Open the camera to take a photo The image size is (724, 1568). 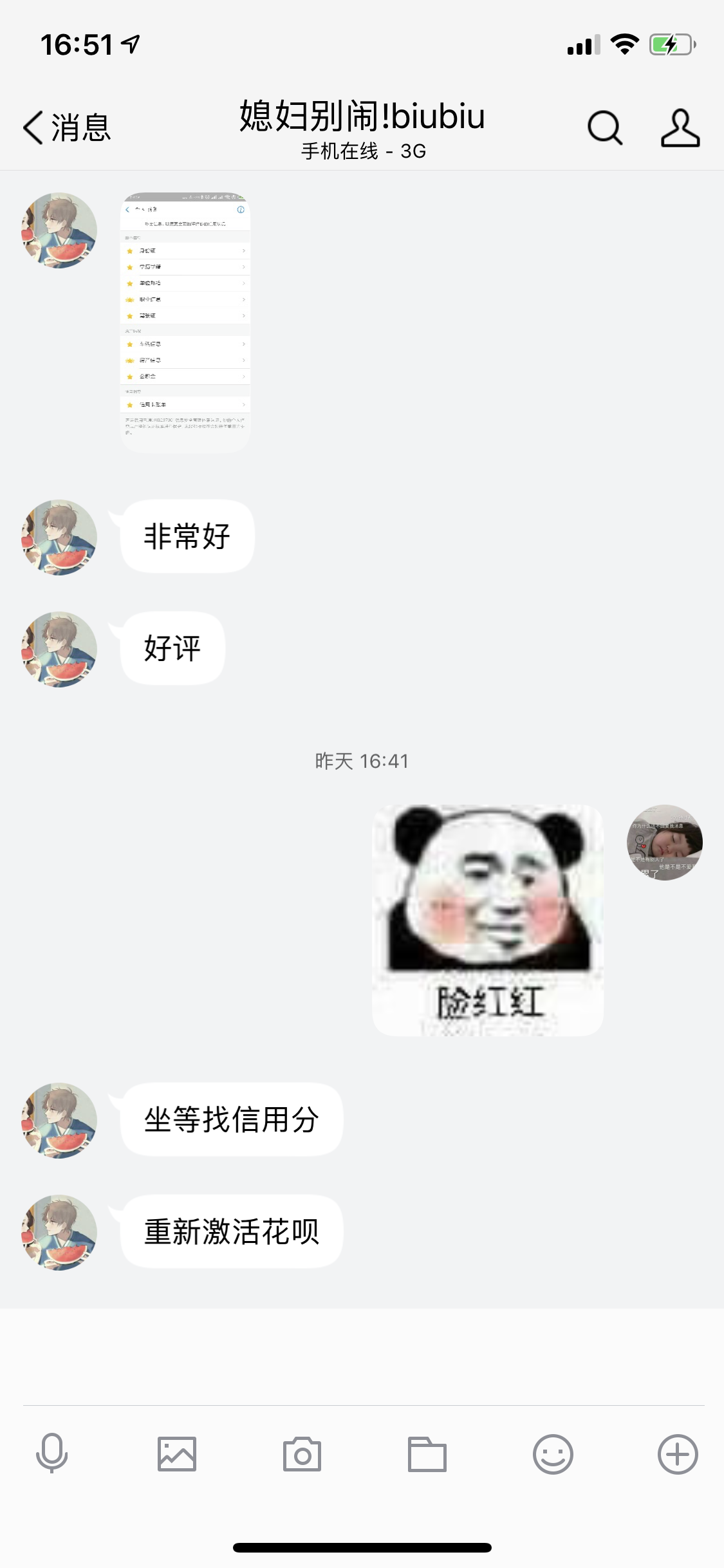pyautogui.click(x=302, y=1453)
